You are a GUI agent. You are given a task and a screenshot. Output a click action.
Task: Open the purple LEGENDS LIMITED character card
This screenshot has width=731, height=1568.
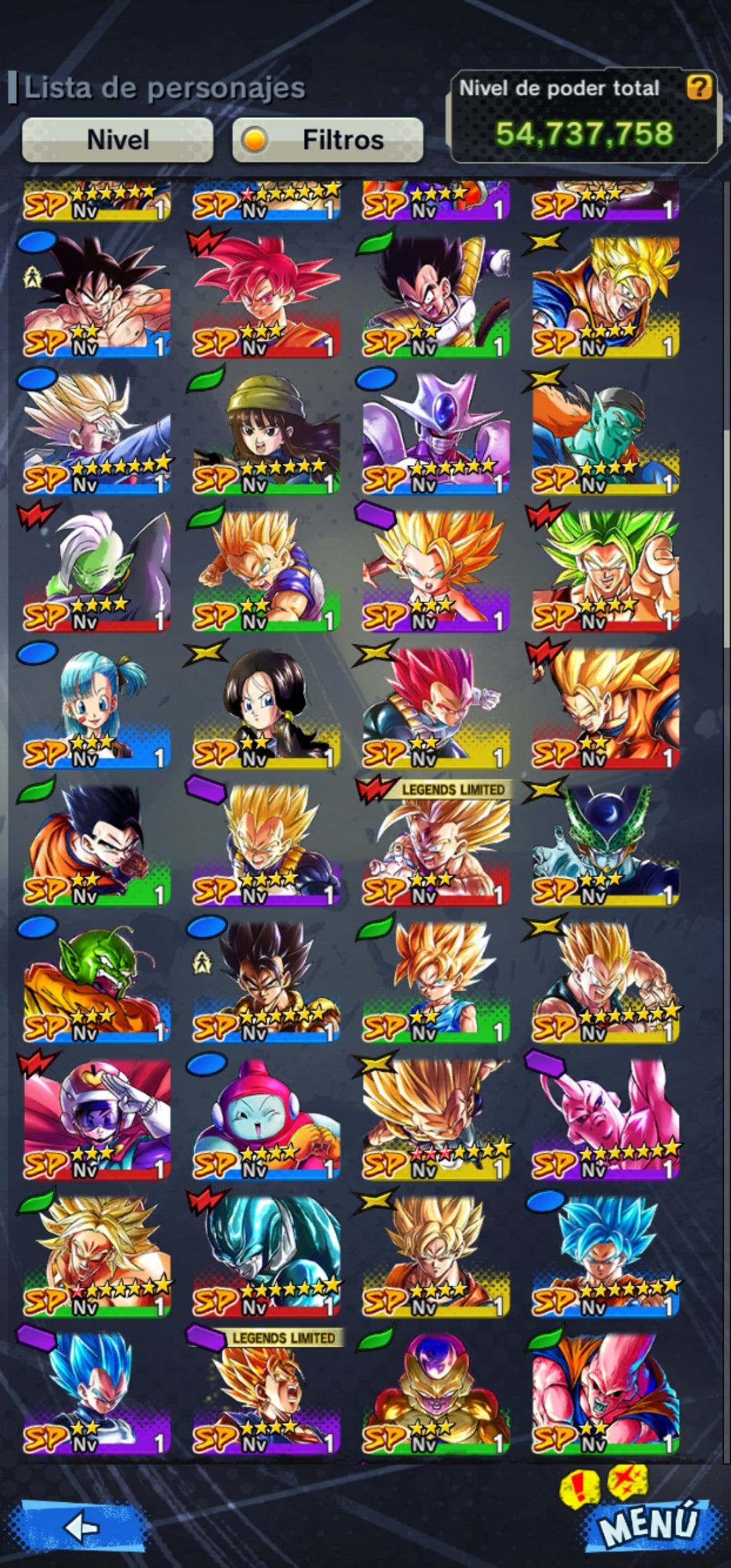265,1393
